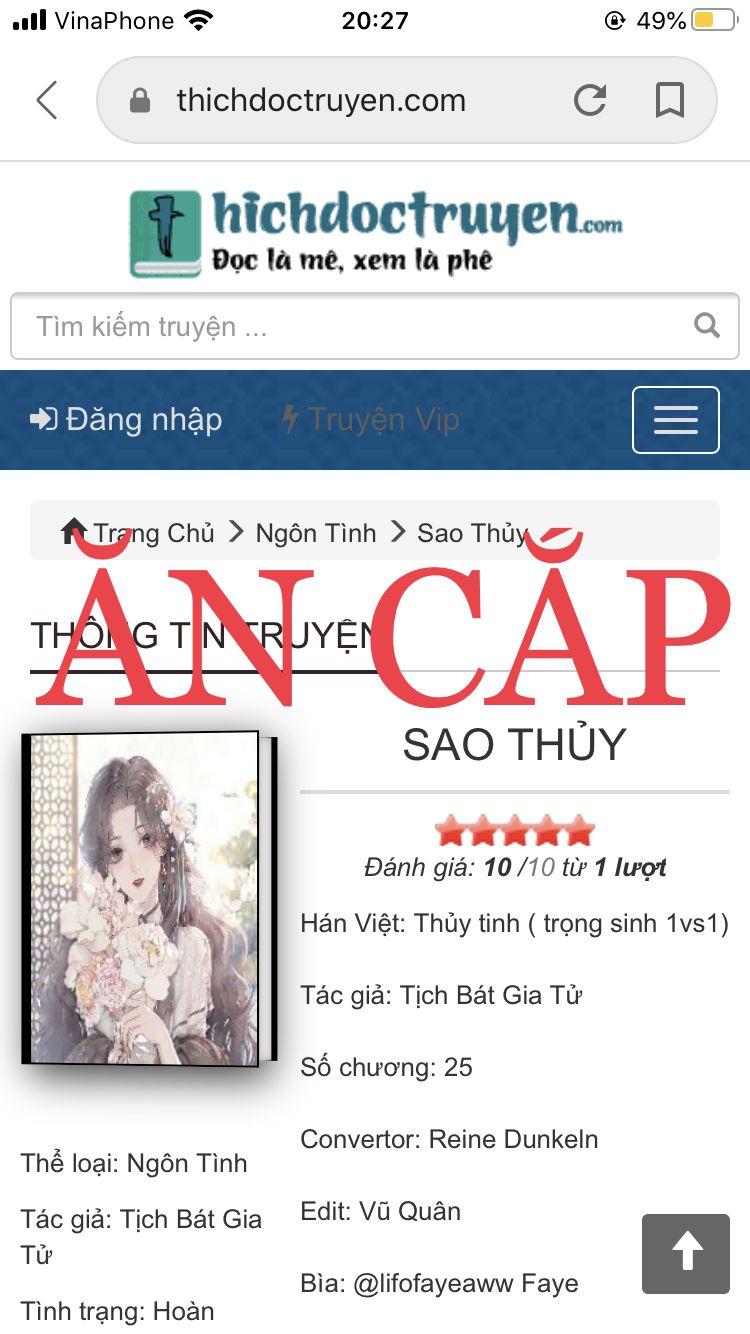Open the Ngôn Tình genre link
This screenshot has width=750, height=1334.
(188, 1163)
